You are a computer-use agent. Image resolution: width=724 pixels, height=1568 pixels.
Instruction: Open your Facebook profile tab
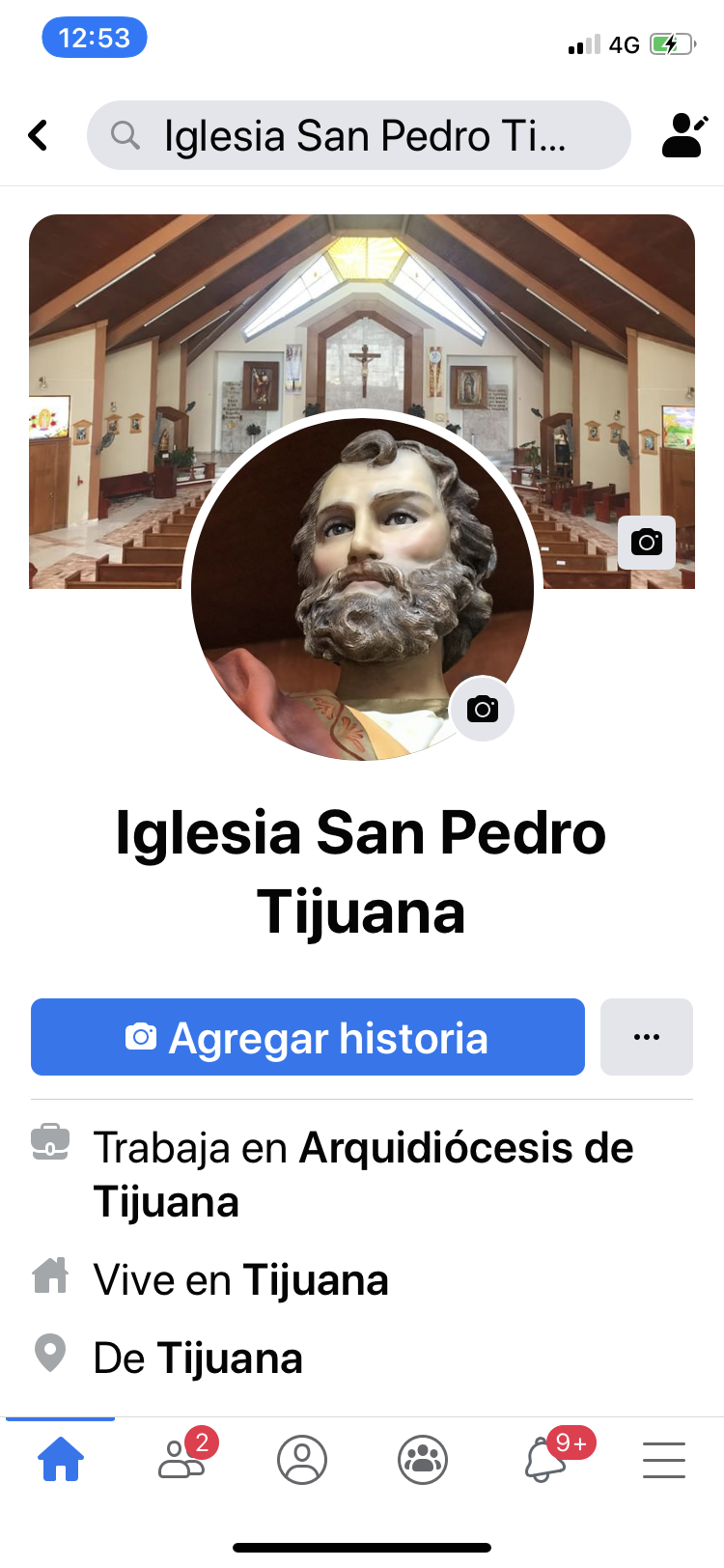coord(302,1460)
